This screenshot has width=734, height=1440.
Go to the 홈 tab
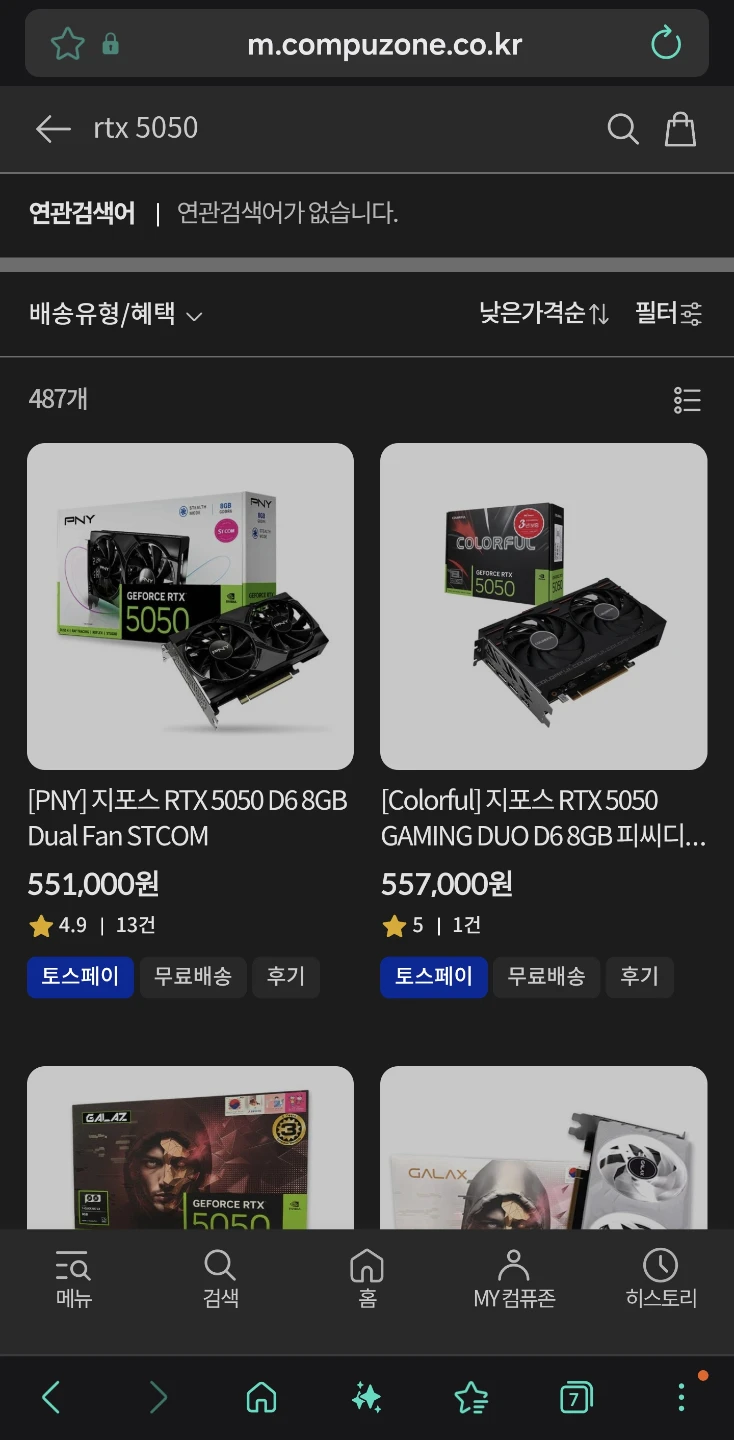pos(367,1279)
